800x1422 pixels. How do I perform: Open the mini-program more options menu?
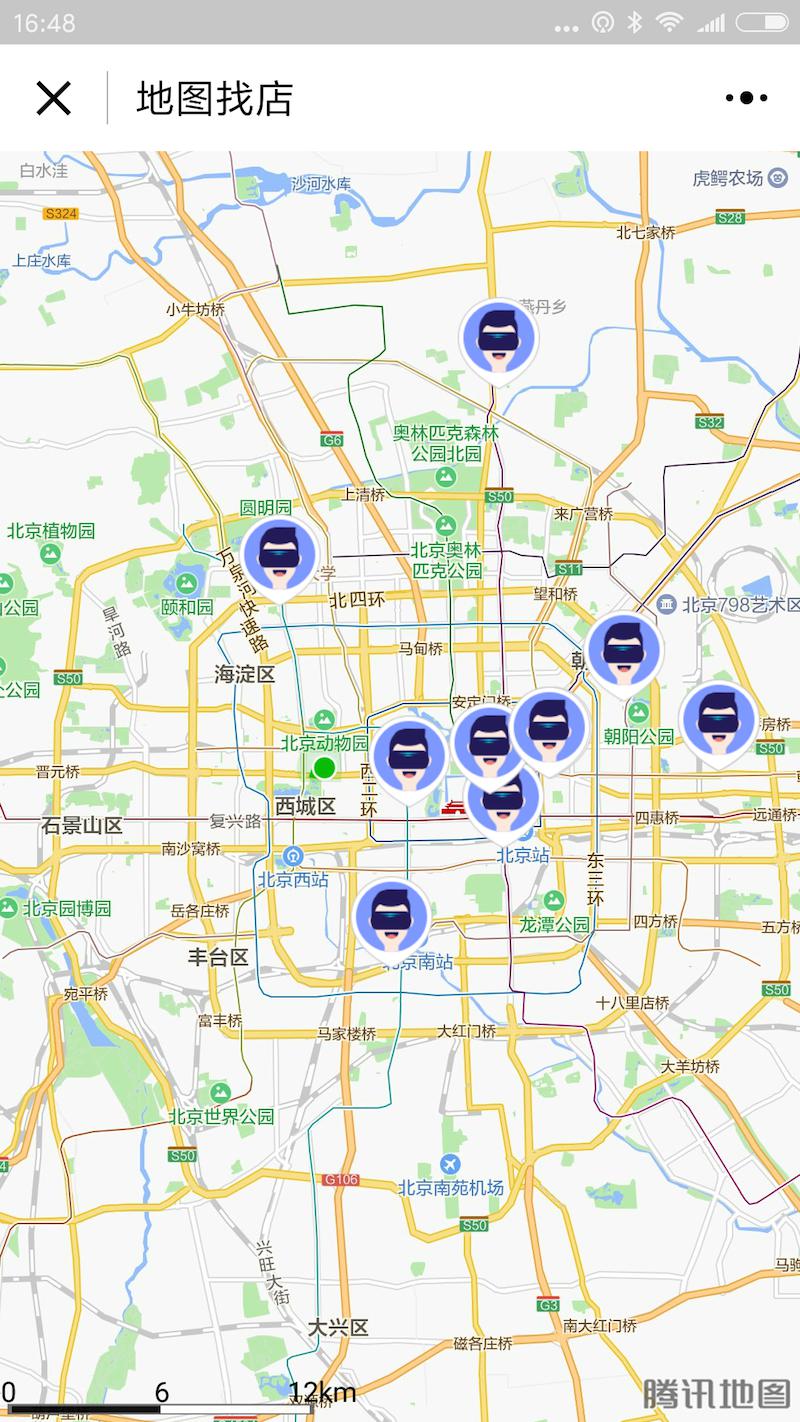pyautogui.click(x=746, y=98)
